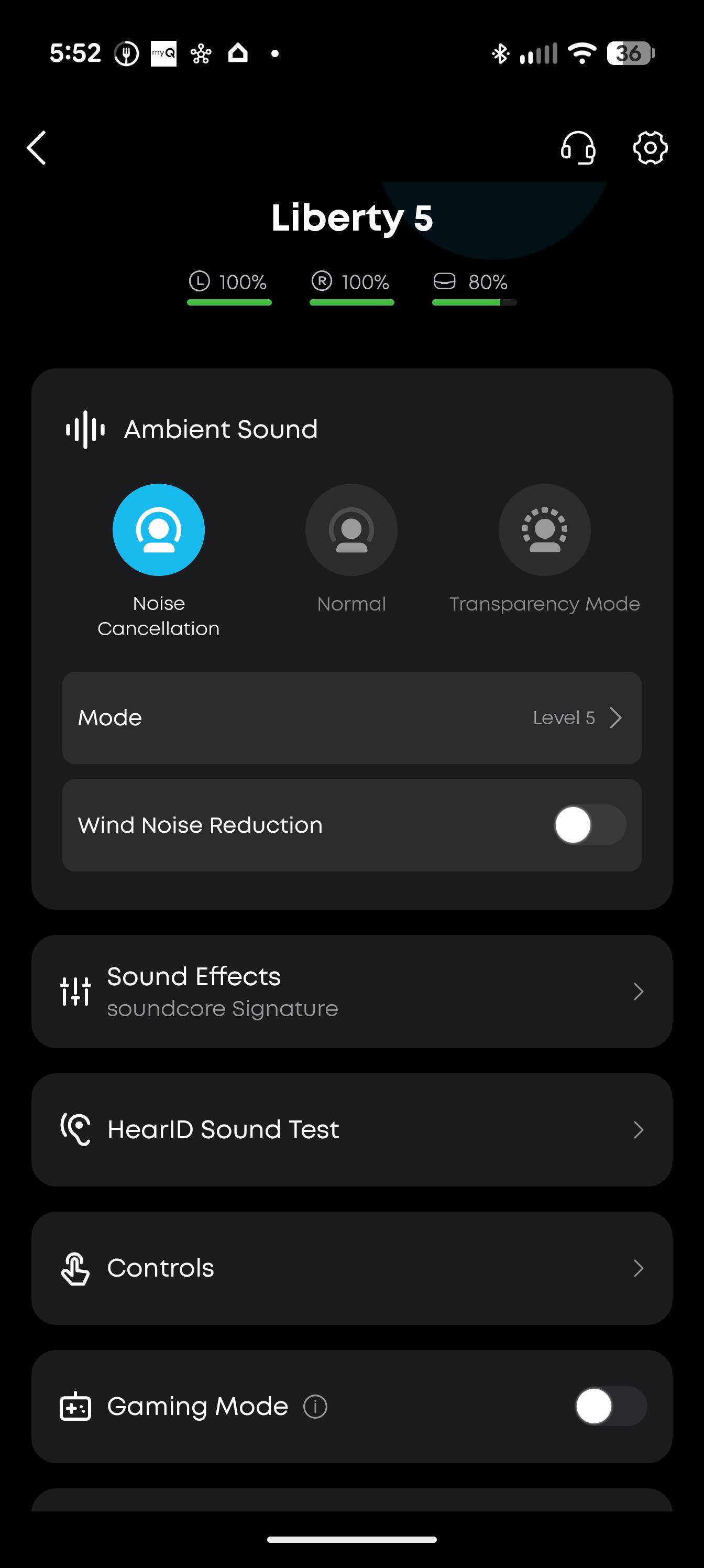Turn on Gaming Mode
The height and width of the screenshot is (1568, 704).
[610, 1406]
